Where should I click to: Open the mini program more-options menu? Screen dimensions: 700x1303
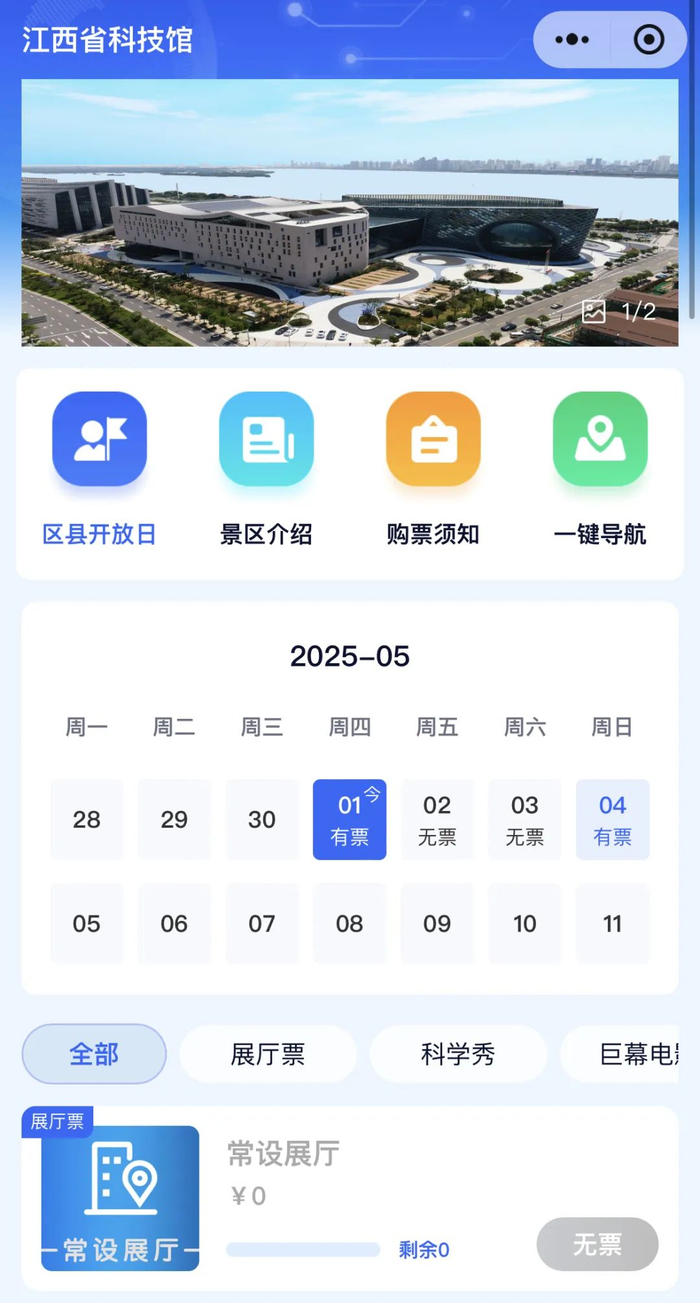click(x=572, y=40)
